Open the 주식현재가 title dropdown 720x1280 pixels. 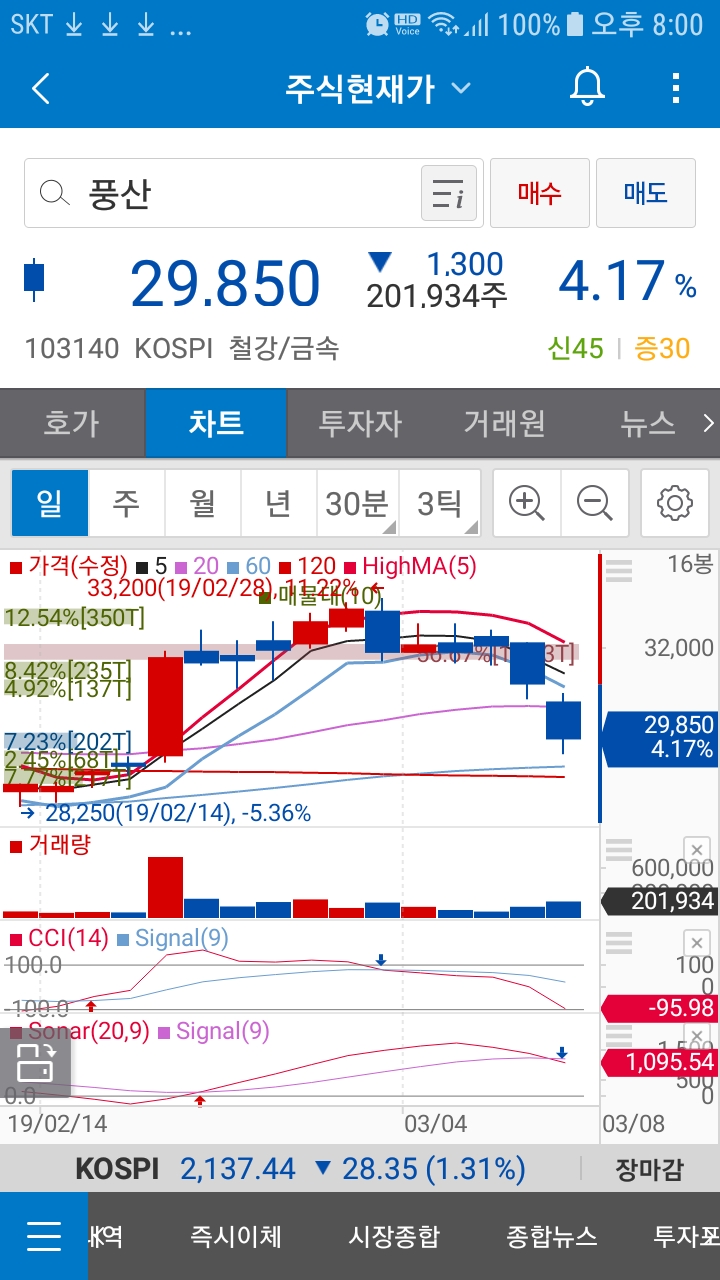[x=460, y=87]
